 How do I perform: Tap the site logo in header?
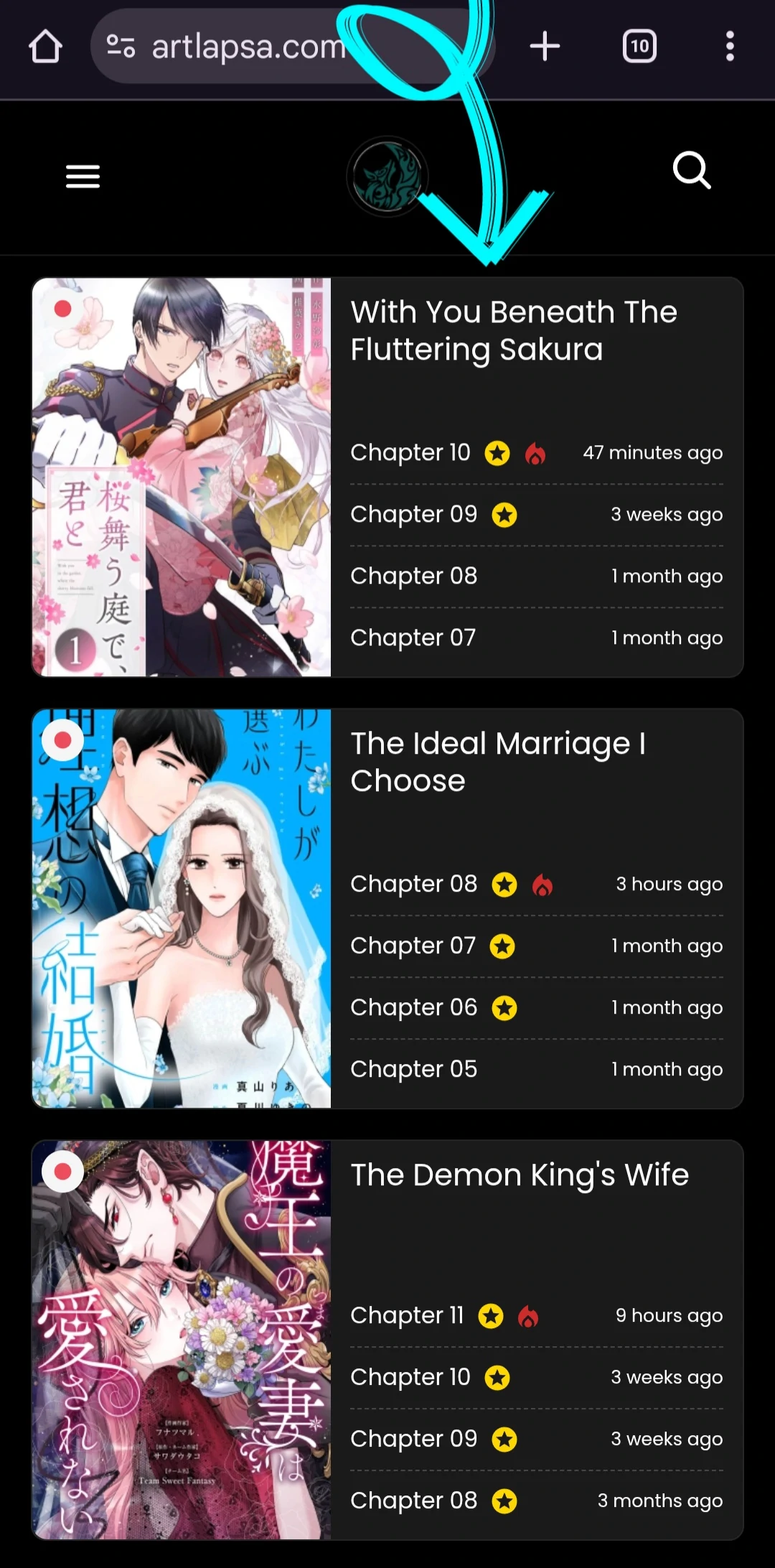tap(387, 177)
